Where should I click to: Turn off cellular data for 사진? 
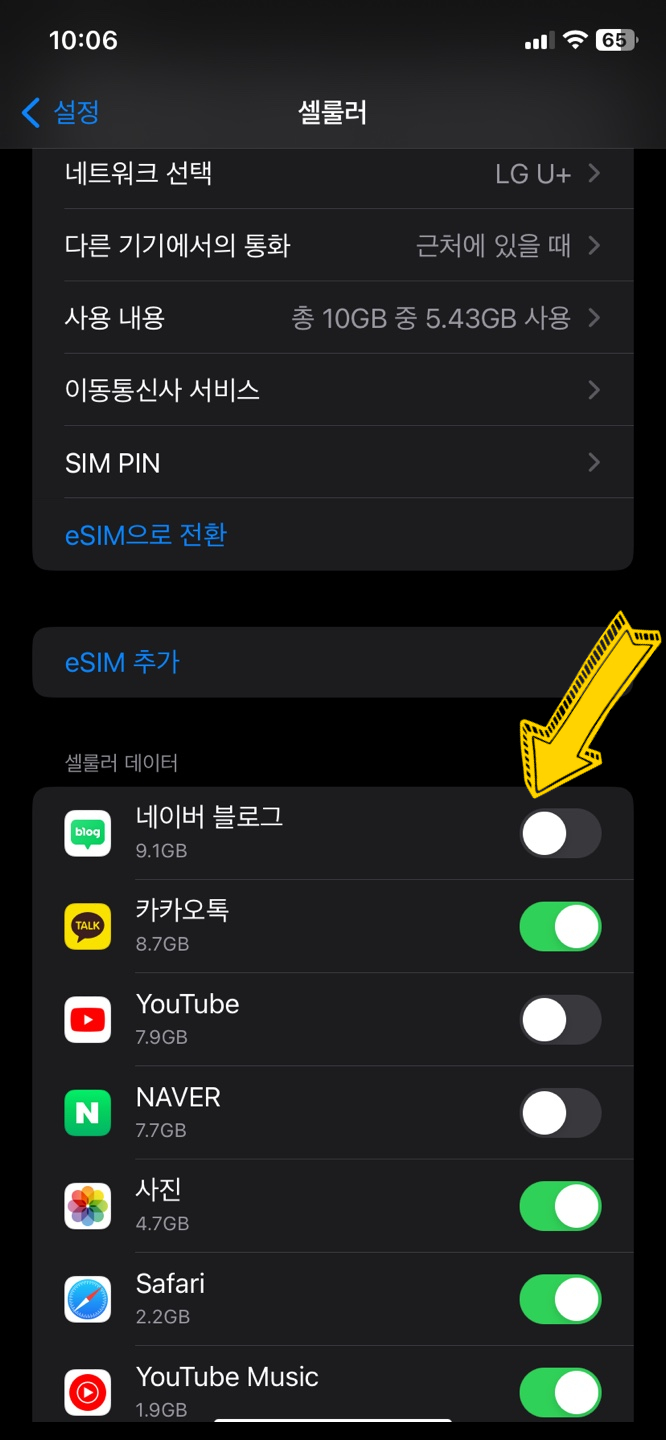click(x=560, y=1206)
